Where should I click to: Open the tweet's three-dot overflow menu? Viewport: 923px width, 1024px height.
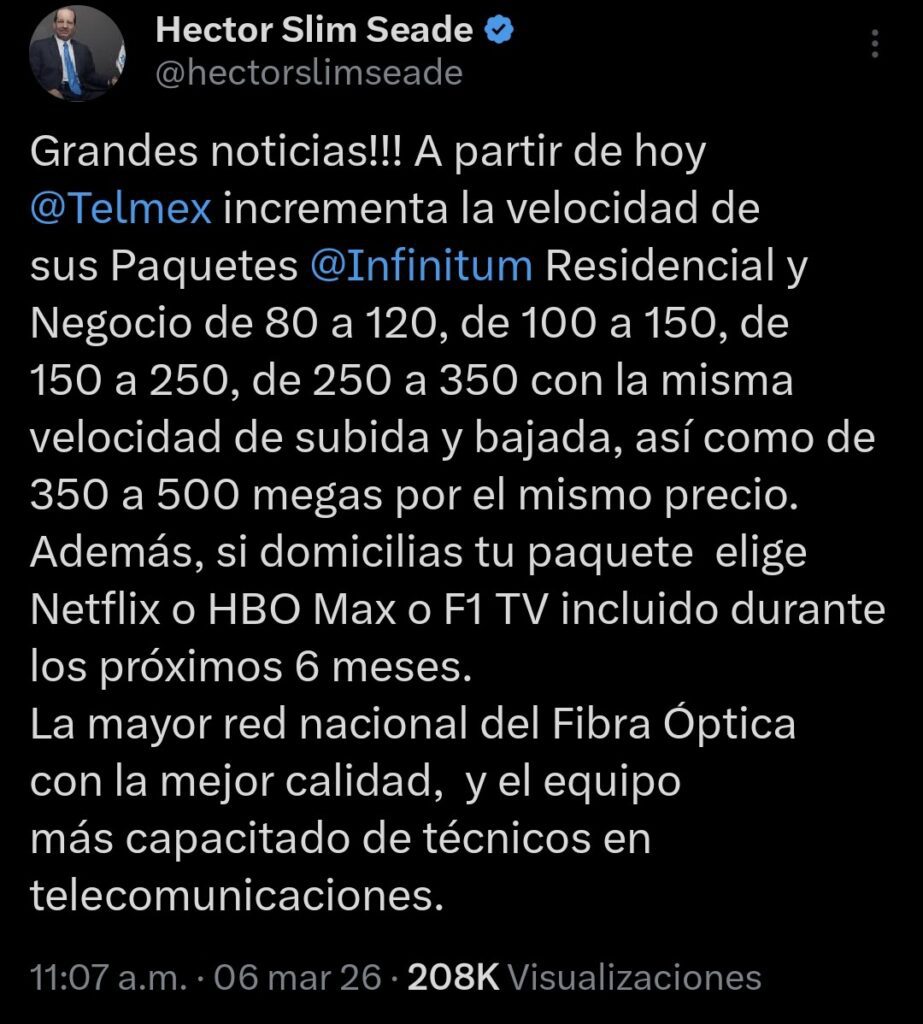pos(875,44)
